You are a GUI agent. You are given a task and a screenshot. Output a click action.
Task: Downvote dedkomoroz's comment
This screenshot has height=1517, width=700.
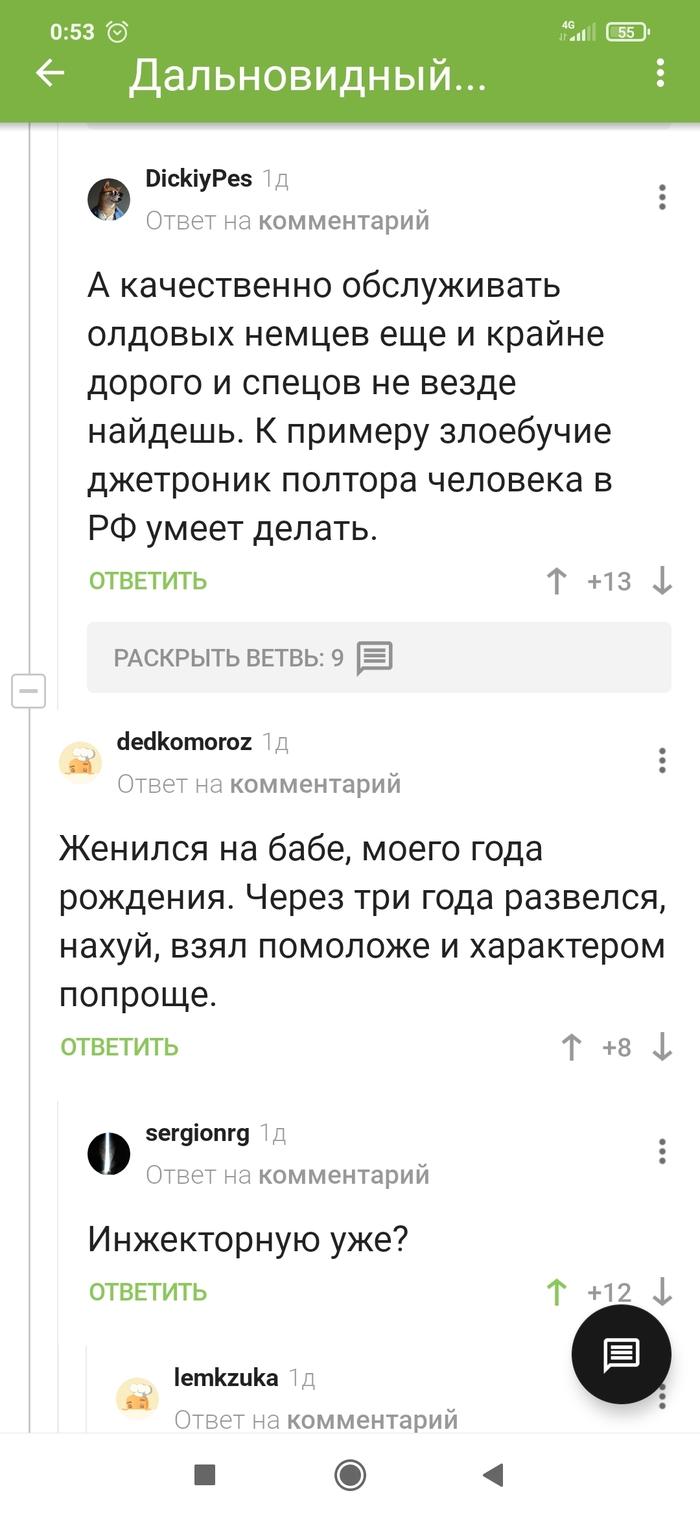coord(662,1047)
